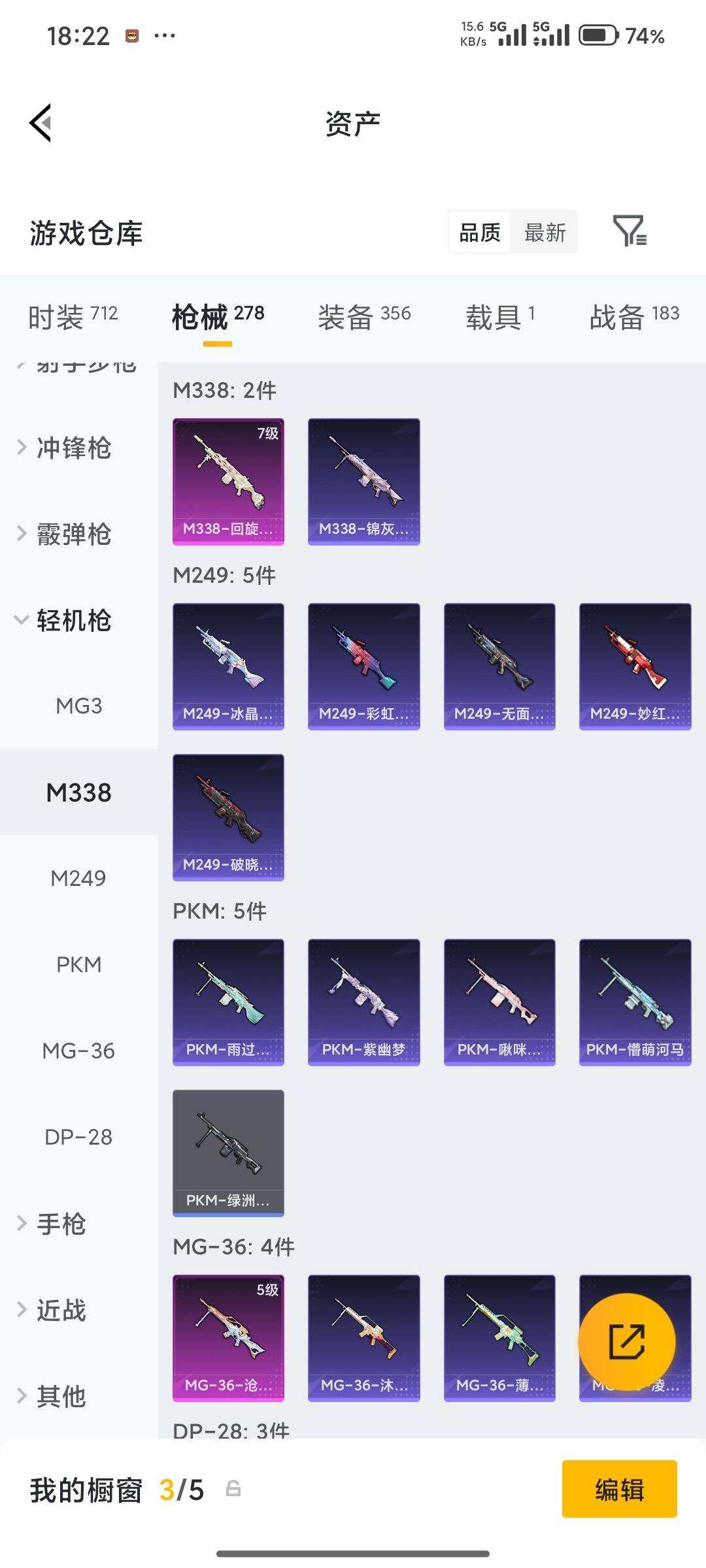
Task: Jump to DP-28 in the side list
Action: pyautogui.click(x=79, y=1137)
